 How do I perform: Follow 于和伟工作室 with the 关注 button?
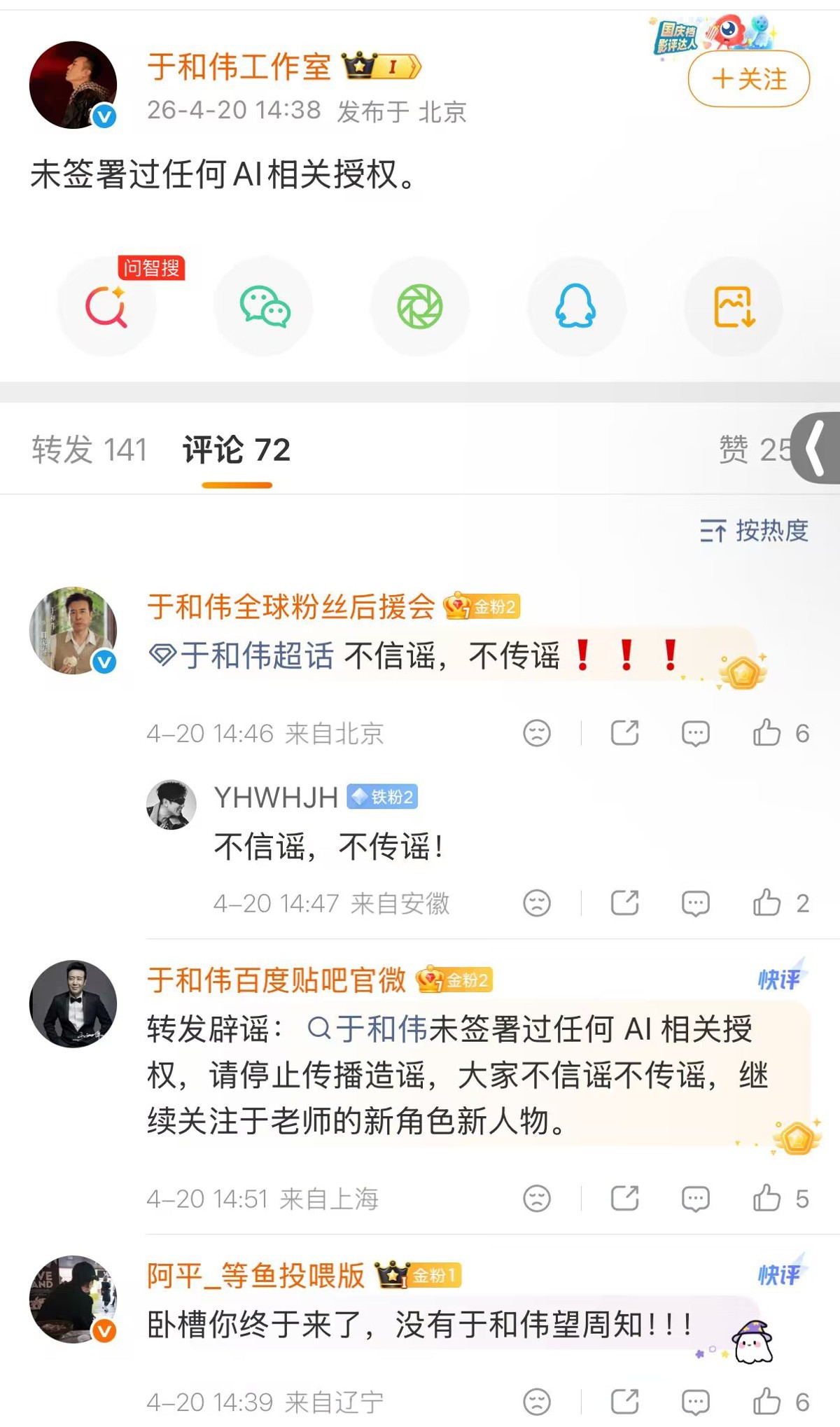pyautogui.click(x=749, y=79)
